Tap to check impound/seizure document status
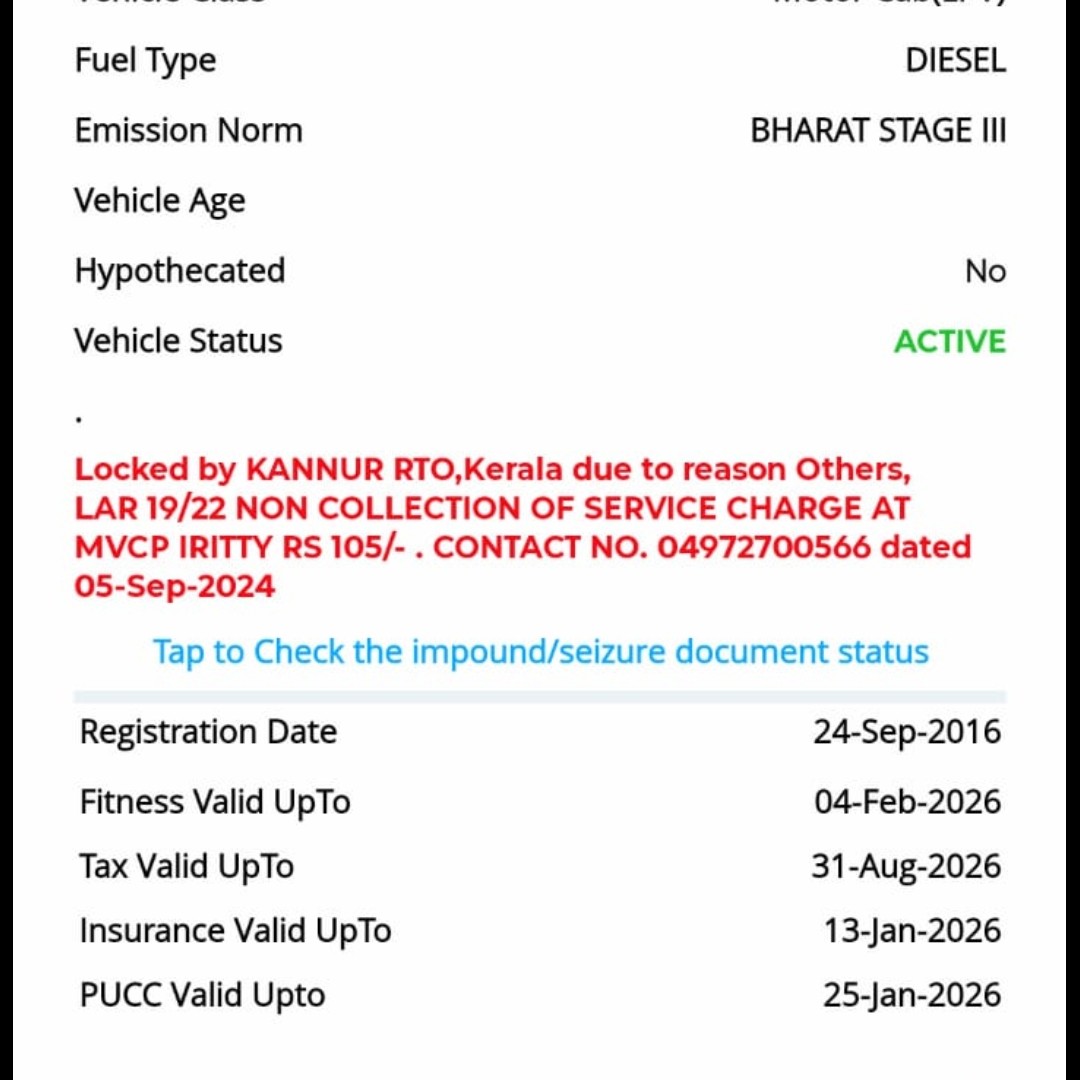The image size is (1080, 1080). click(x=540, y=652)
